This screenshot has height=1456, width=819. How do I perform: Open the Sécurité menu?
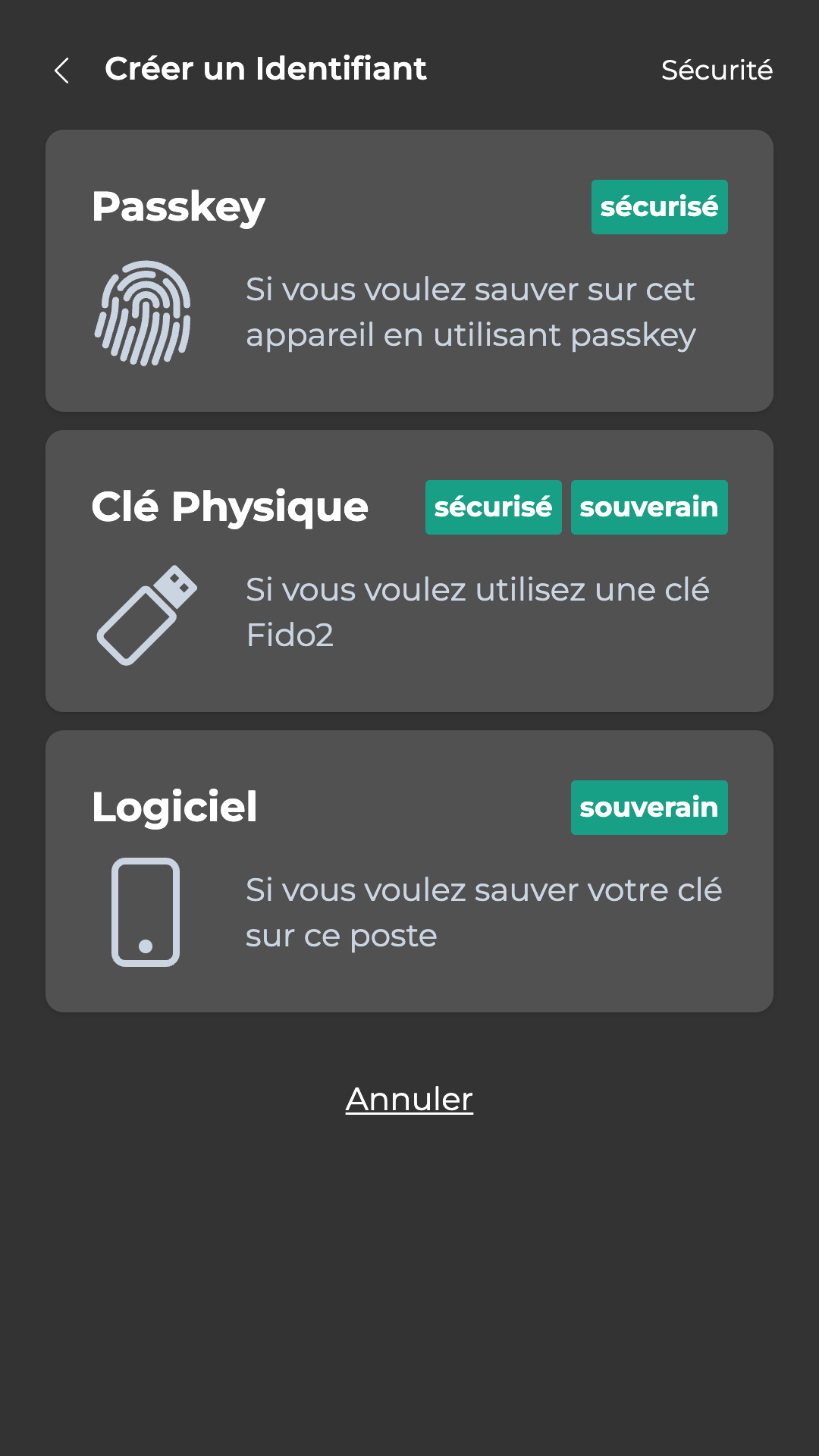(716, 71)
